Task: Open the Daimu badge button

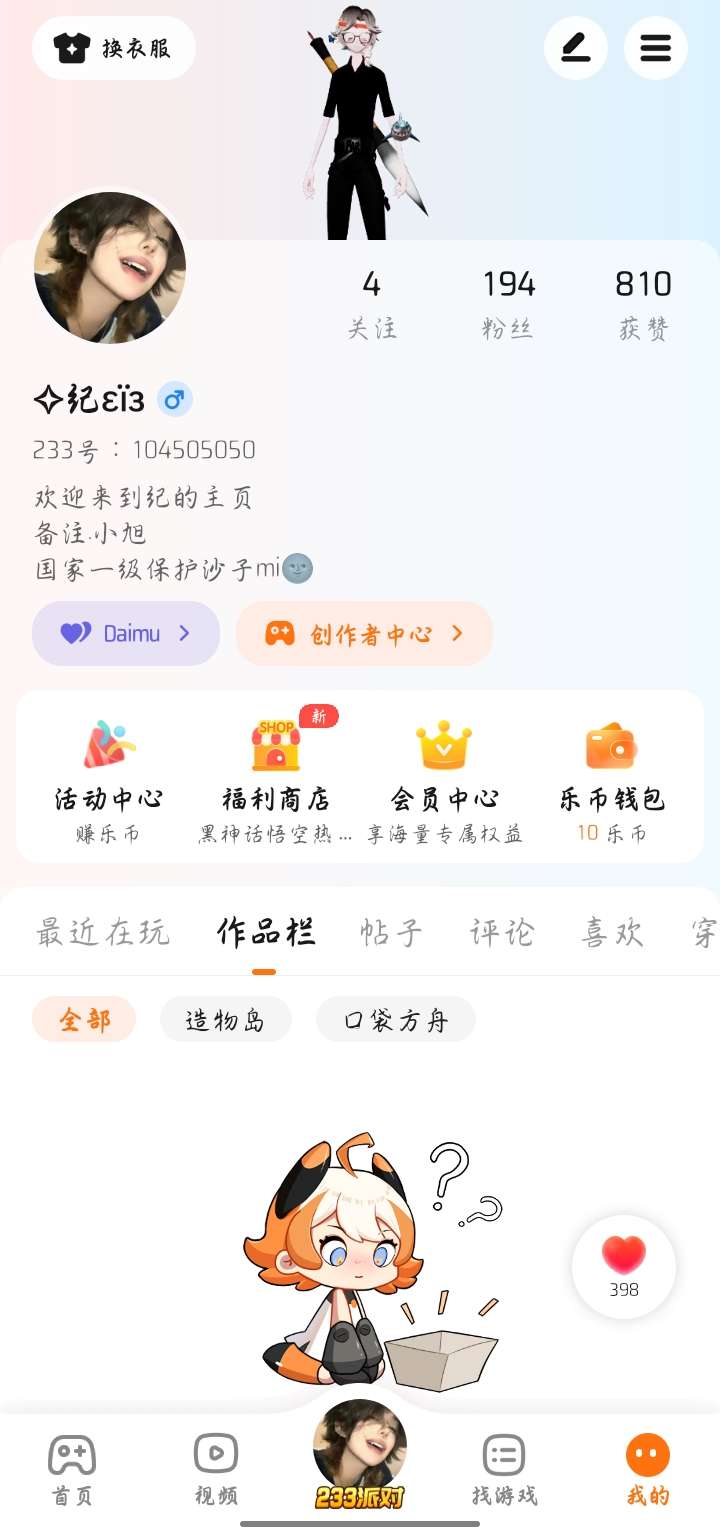Action: (126, 633)
